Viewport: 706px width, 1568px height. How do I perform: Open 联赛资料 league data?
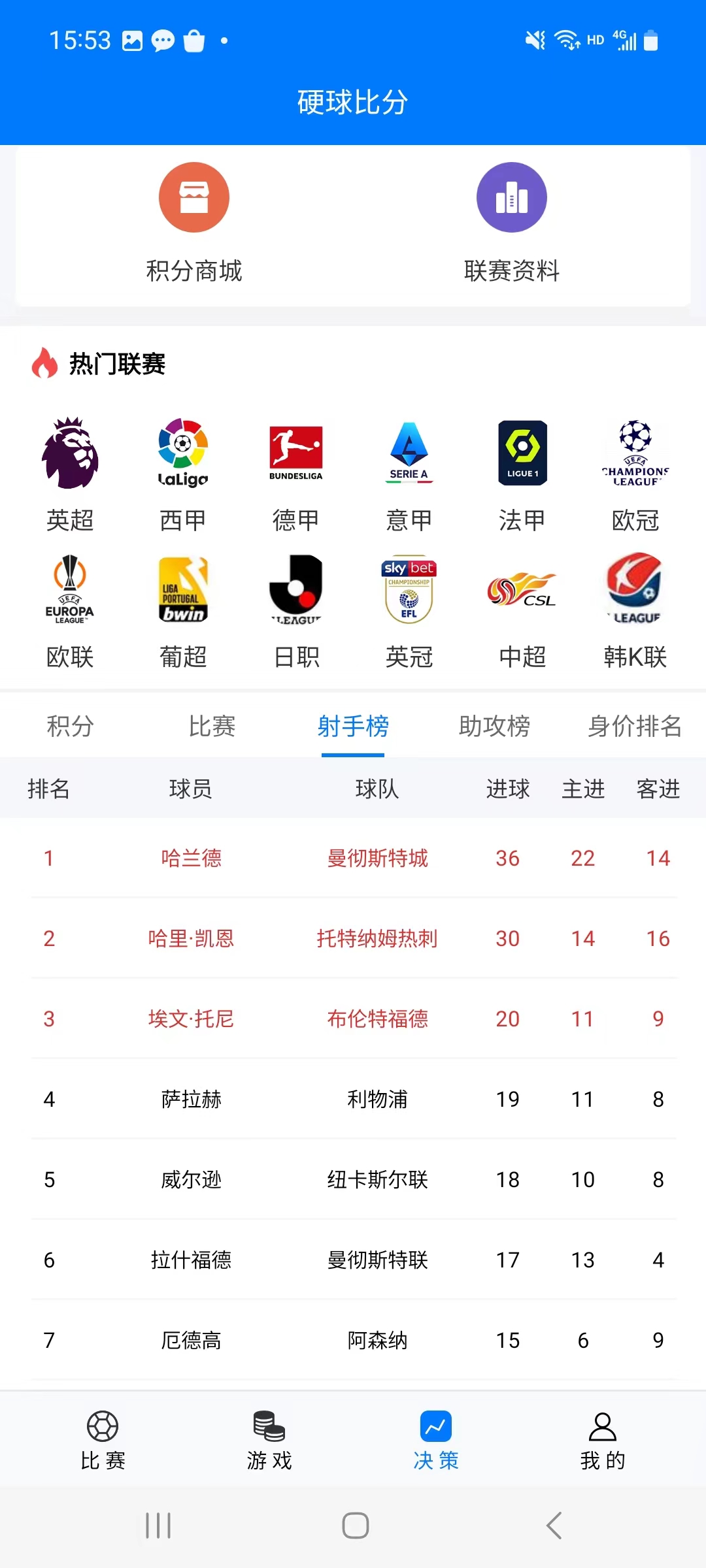[511, 222]
